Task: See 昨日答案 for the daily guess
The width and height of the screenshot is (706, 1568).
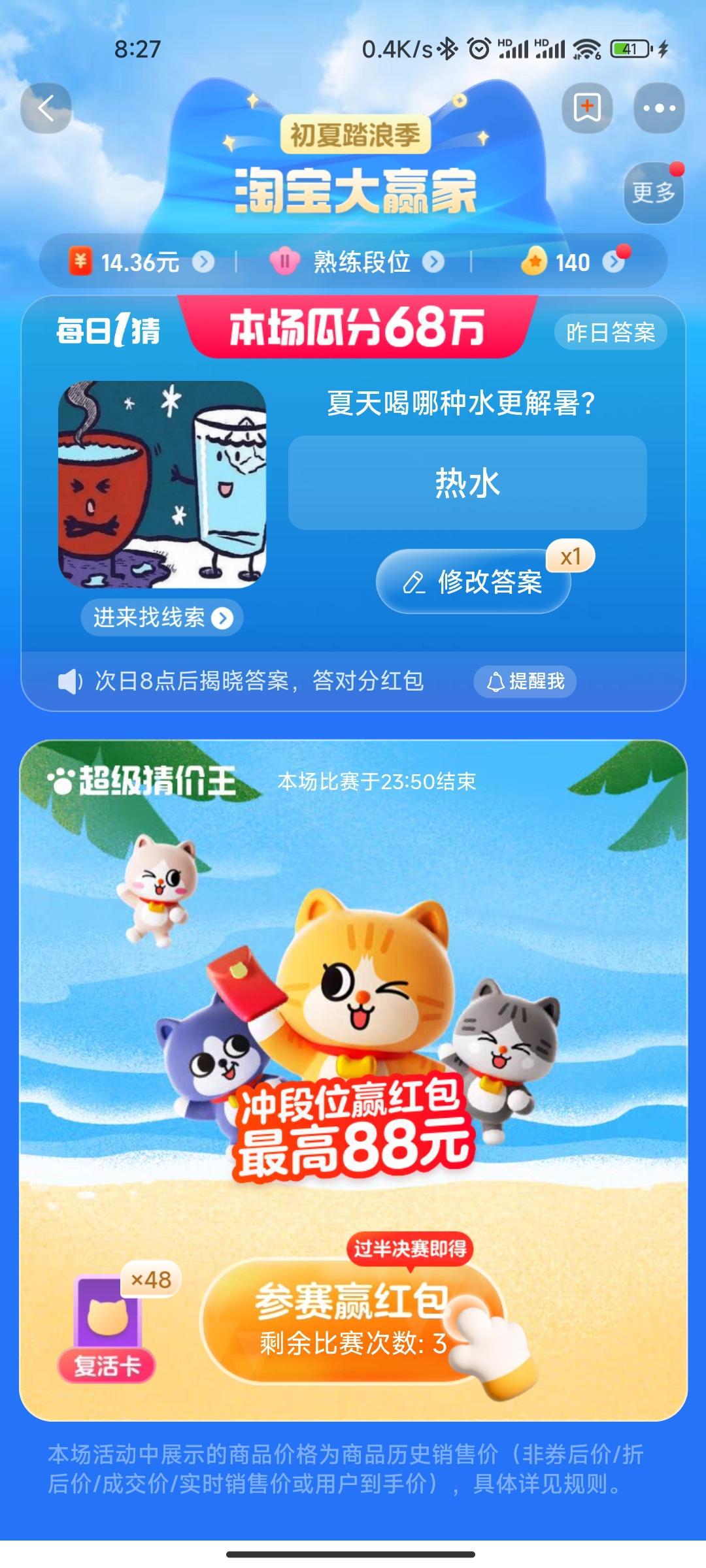Action: point(611,333)
